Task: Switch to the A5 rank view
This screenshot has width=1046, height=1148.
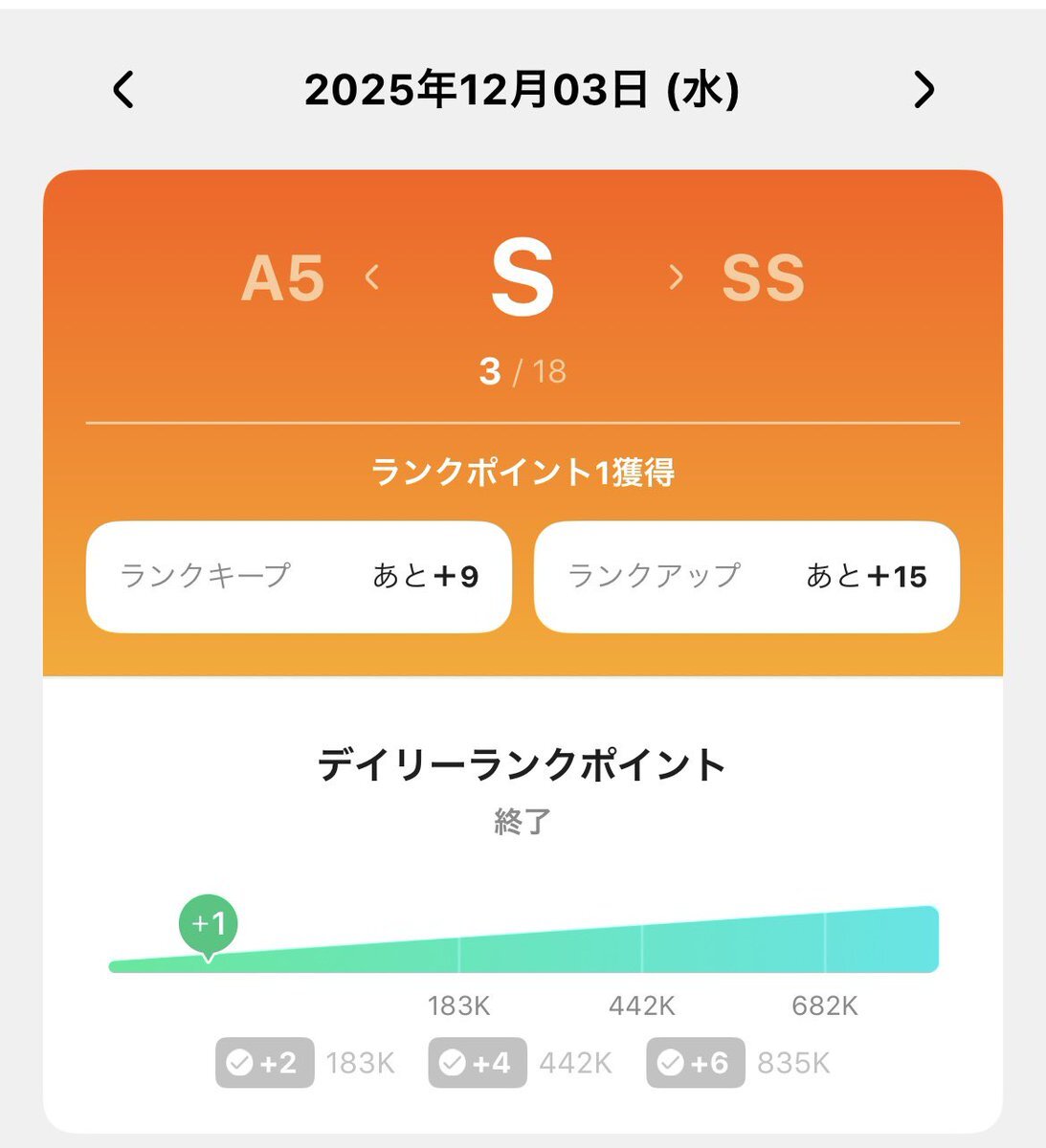Action: point(283,278)
